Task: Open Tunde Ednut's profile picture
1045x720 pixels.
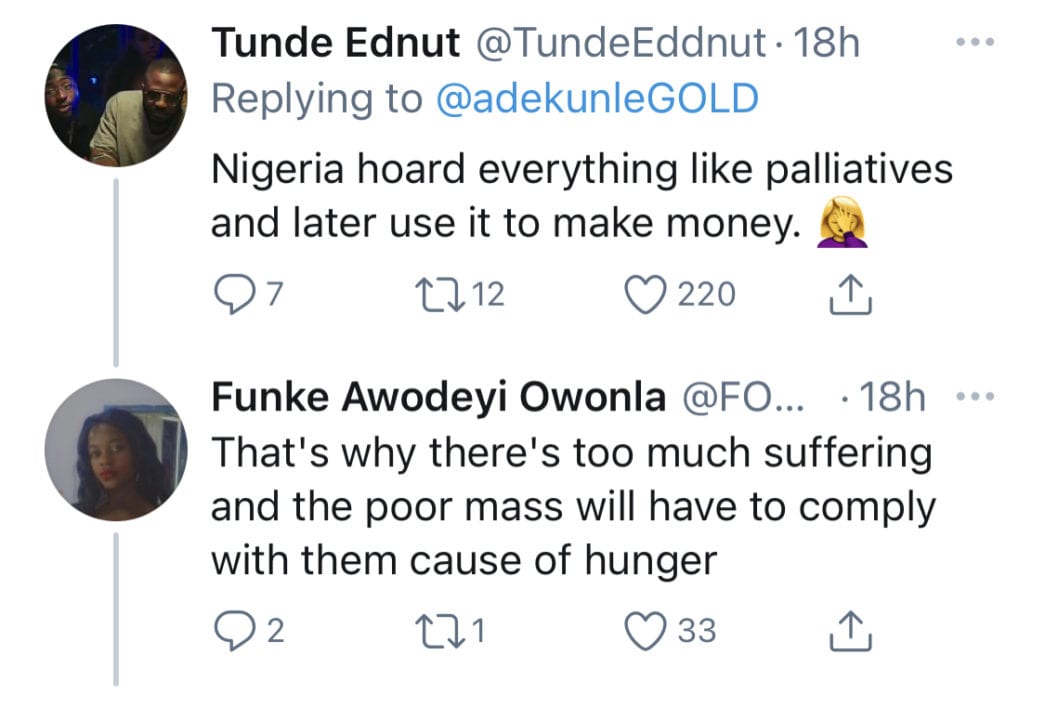Action: tap(117, 96)
